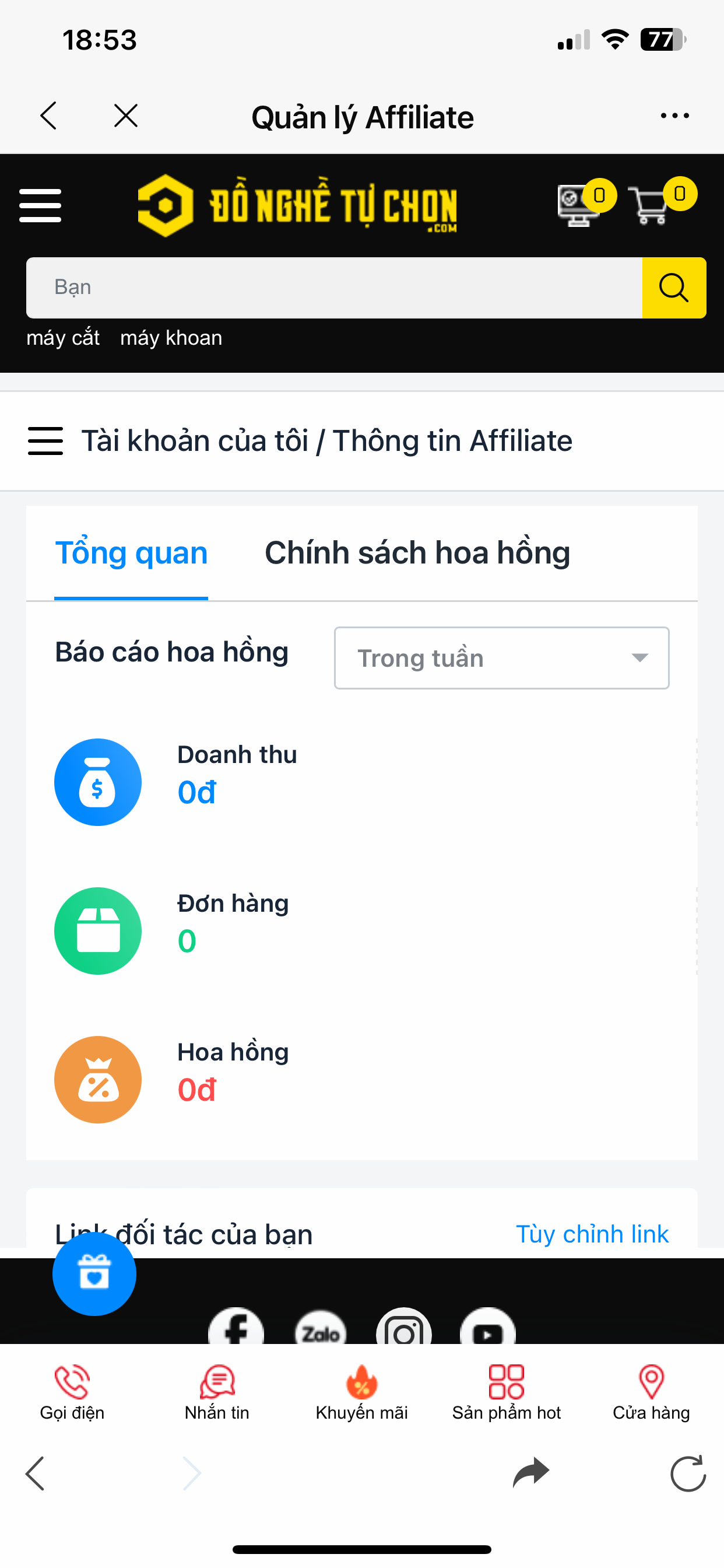Tap the blue floating gift button
Image resolution: width=724 pixels, height=1568 pixels.
point(94,1273)
